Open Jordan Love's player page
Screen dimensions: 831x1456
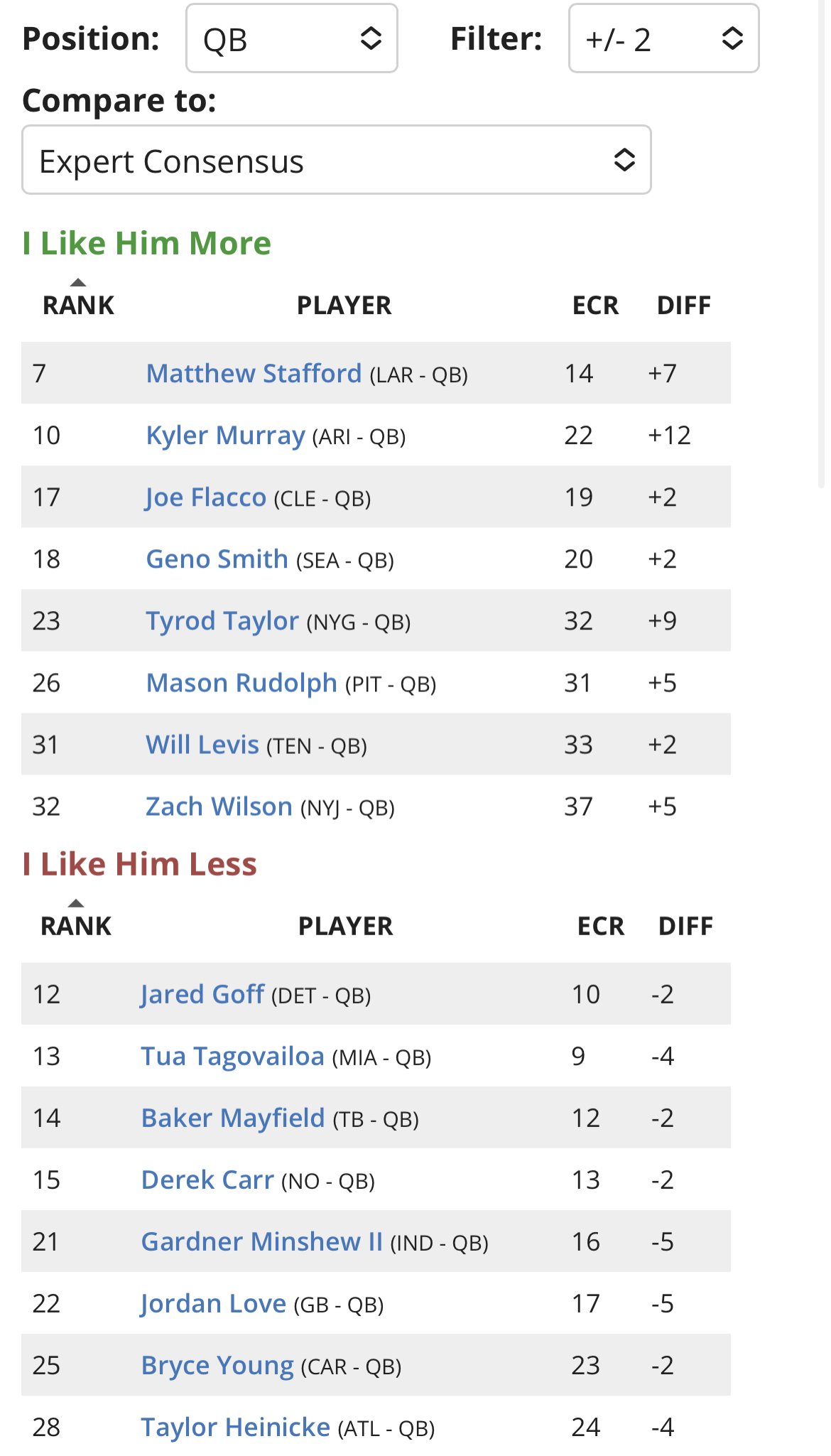[x=213, y=1303]
